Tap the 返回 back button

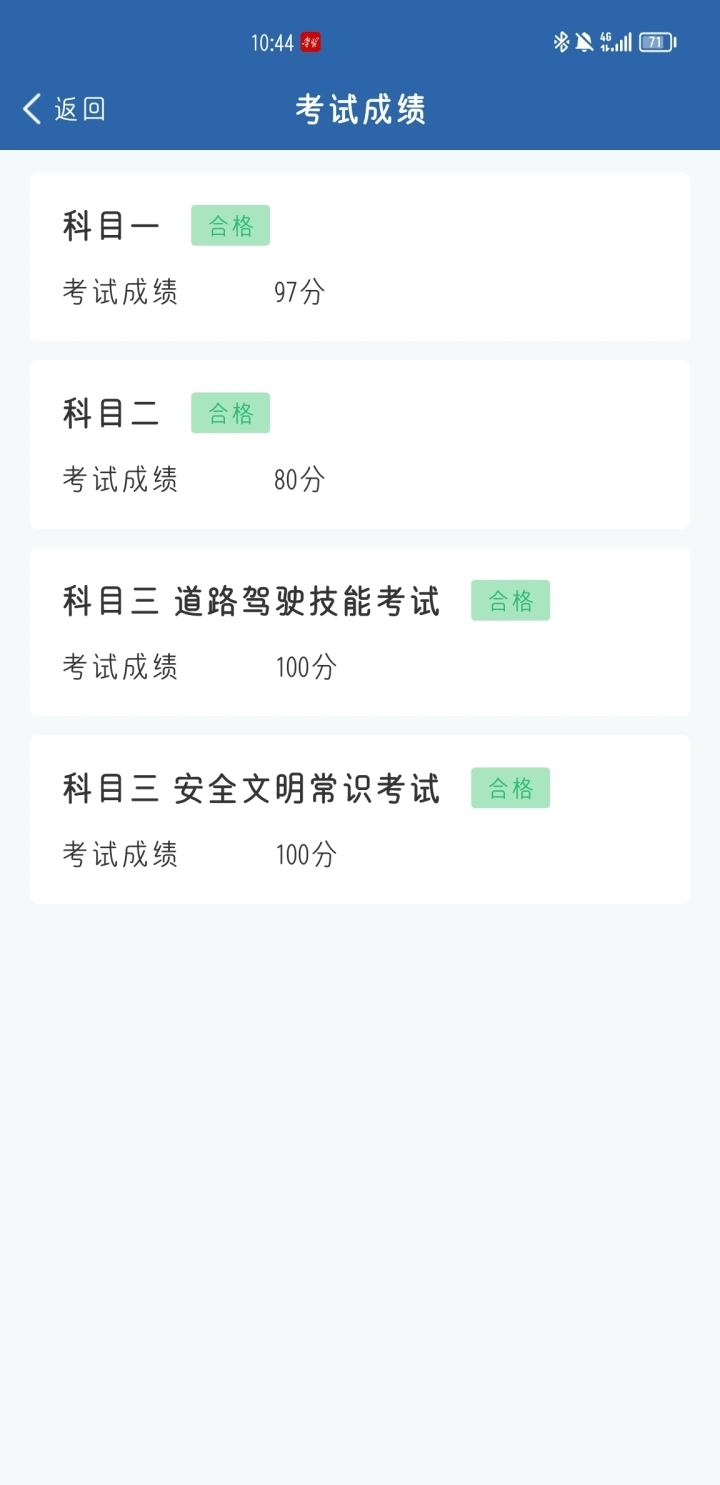[64, 109]
